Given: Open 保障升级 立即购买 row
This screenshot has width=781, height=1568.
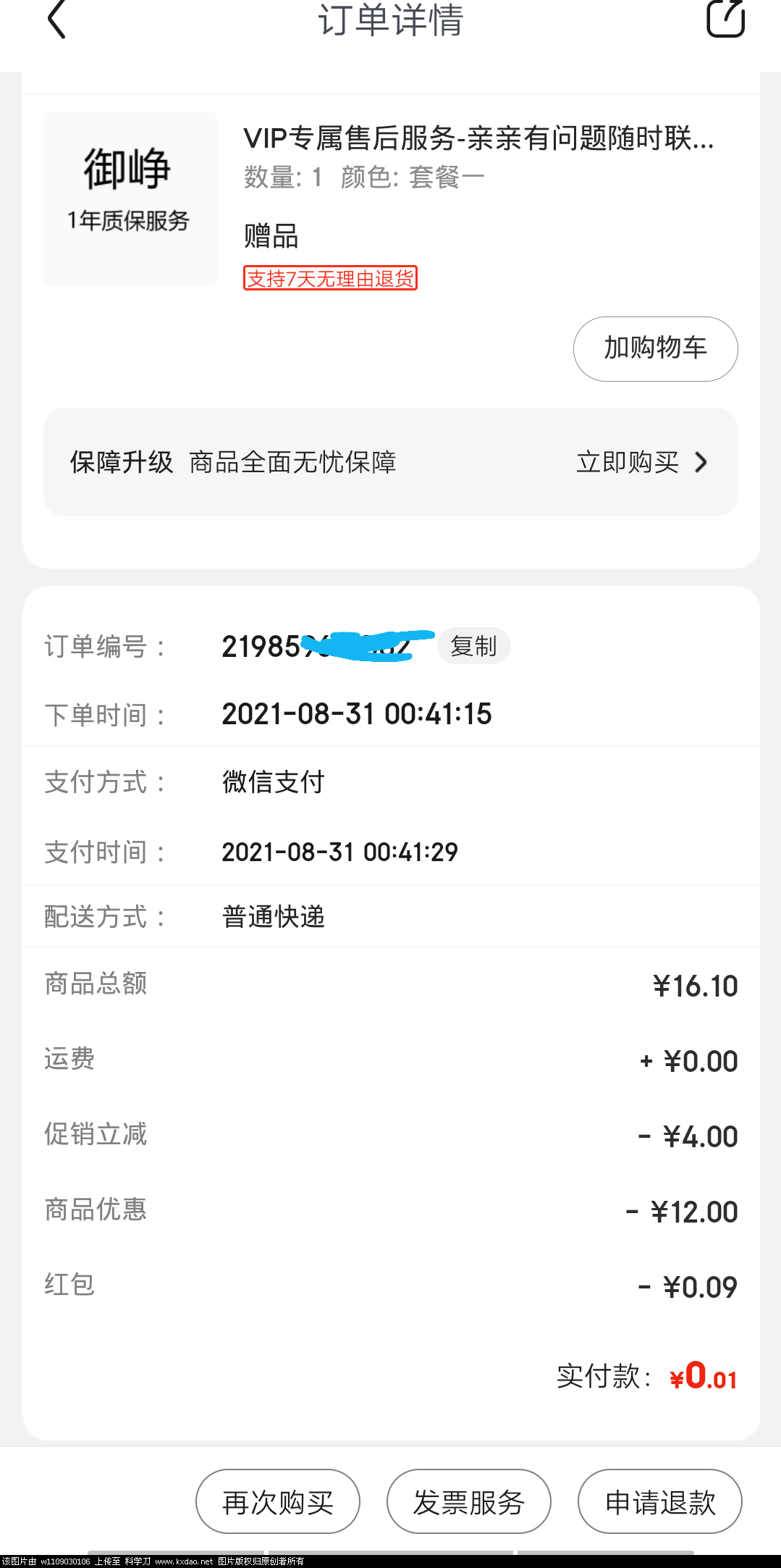Looking at the screenshot, I should click(x=641, y=462).
